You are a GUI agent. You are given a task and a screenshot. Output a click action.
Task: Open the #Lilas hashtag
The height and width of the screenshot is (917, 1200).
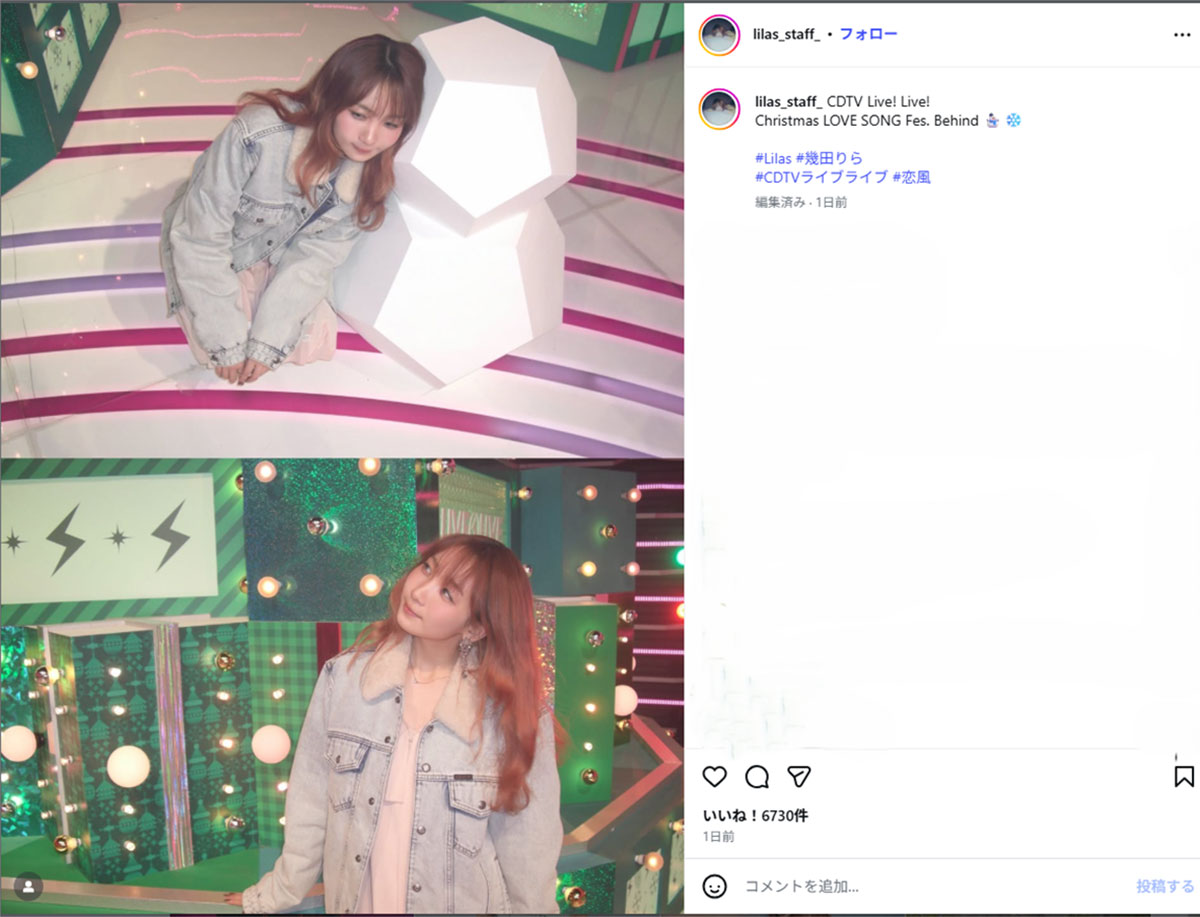tap(773, 159)
